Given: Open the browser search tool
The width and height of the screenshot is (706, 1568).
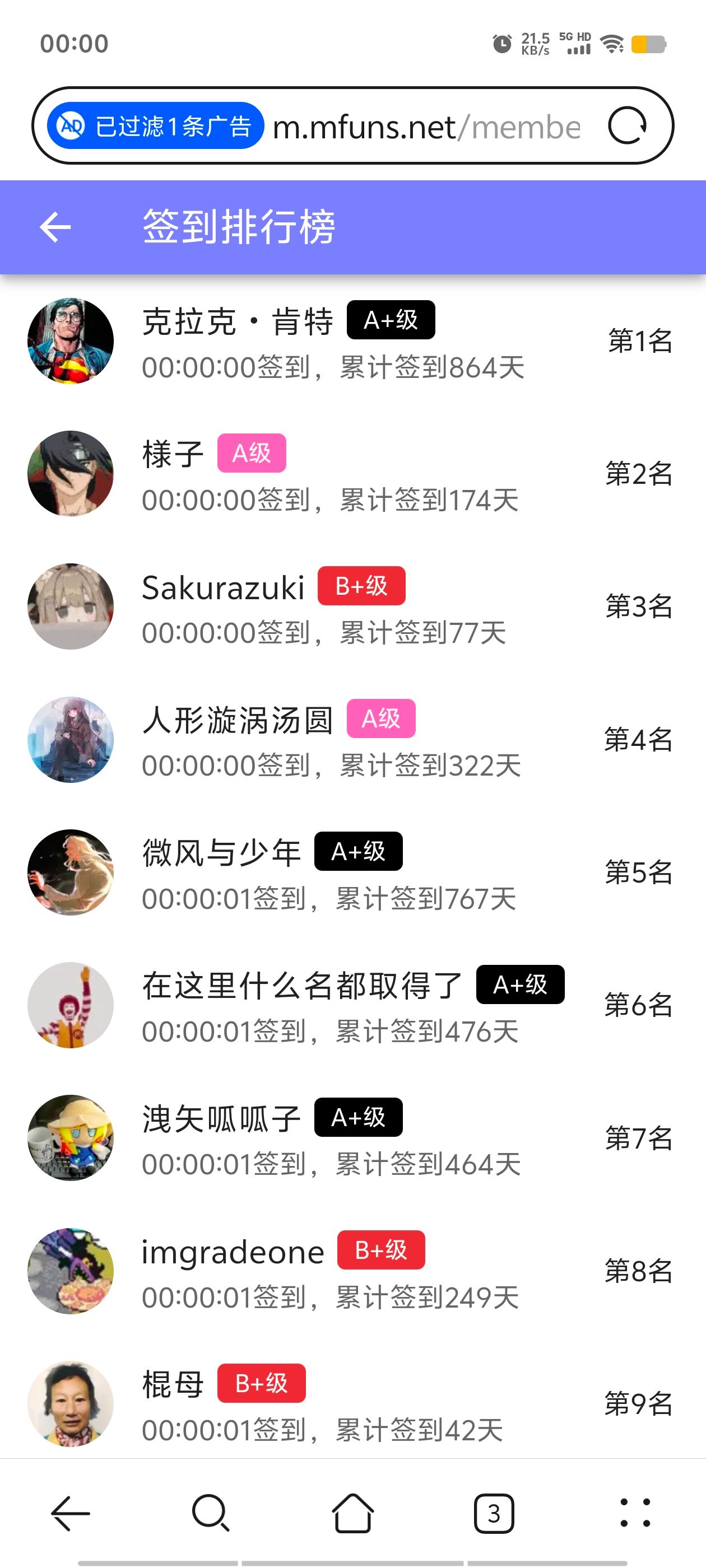Looking at the screenshot, I should click(x=211, y=1513).
